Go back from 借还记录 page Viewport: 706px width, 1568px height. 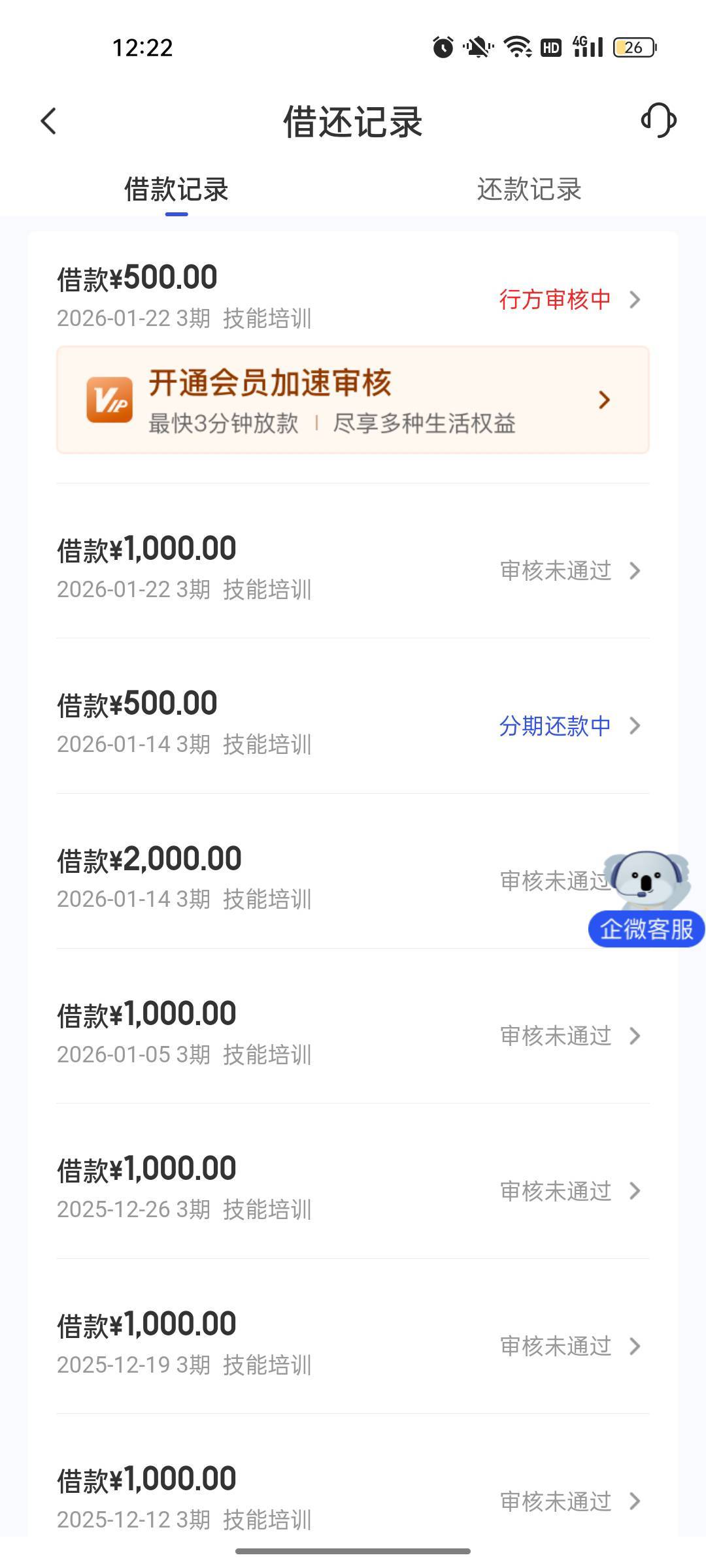49,122
